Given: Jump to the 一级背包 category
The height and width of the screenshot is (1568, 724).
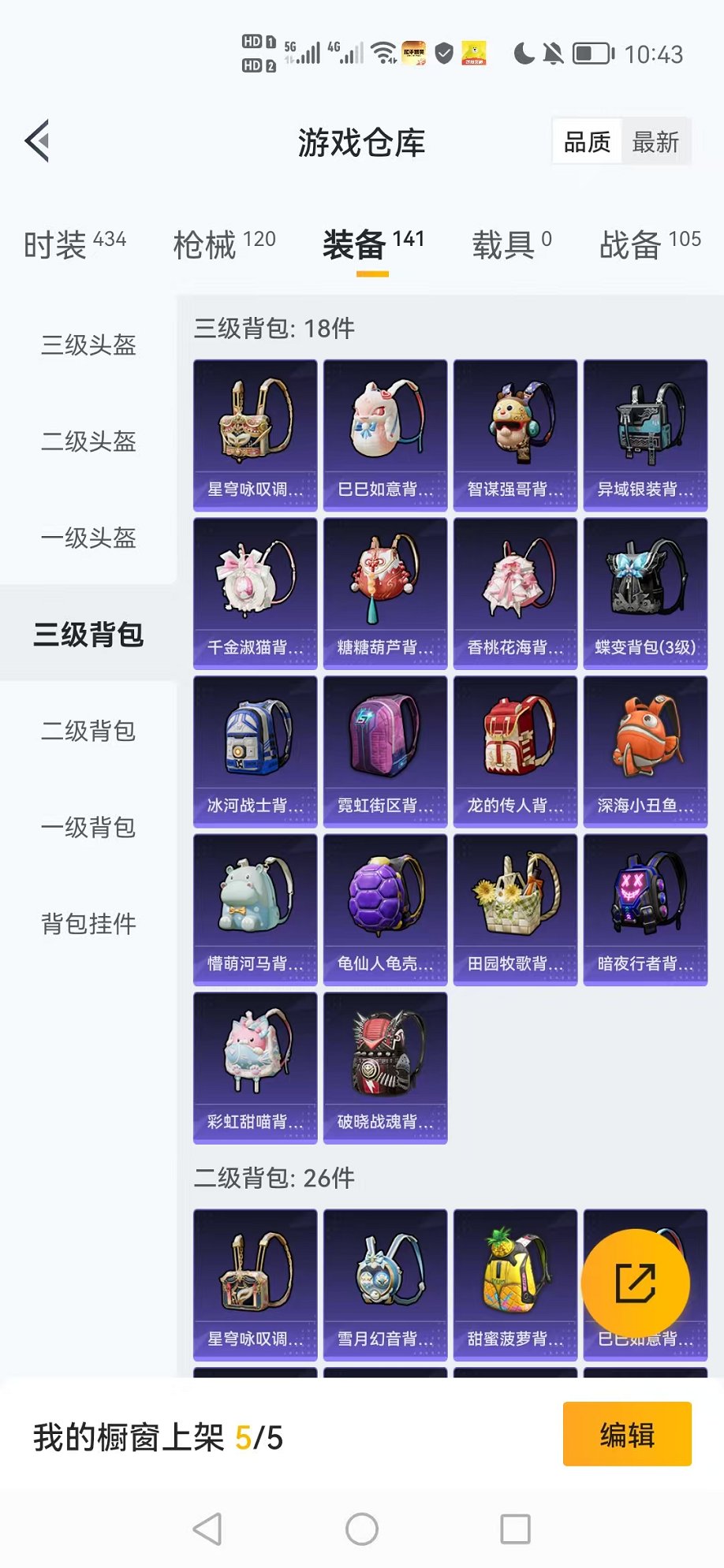Looking at the screenshot, I should tap(88, 828).
